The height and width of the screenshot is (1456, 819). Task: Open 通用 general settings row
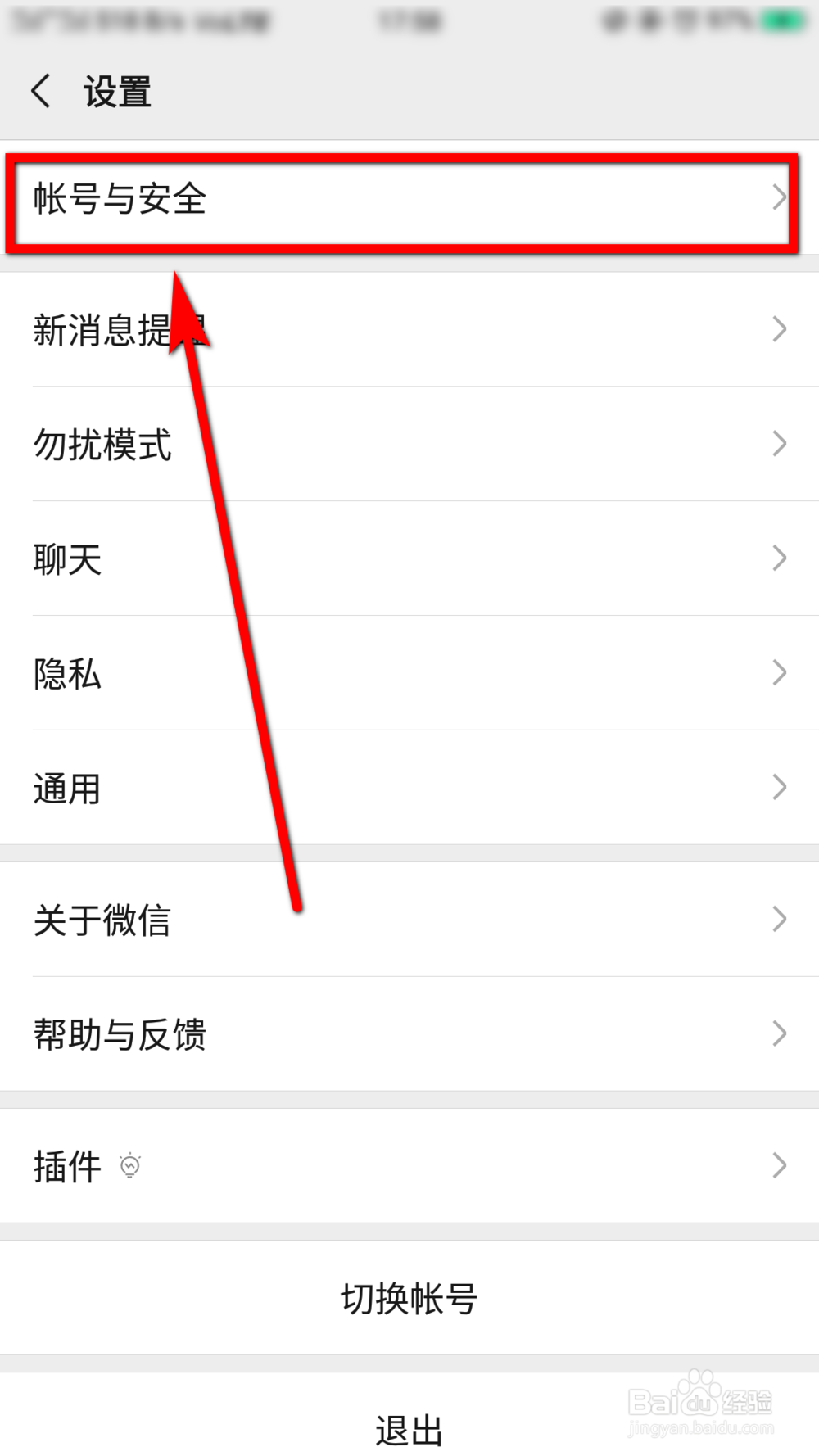(409, 788)
